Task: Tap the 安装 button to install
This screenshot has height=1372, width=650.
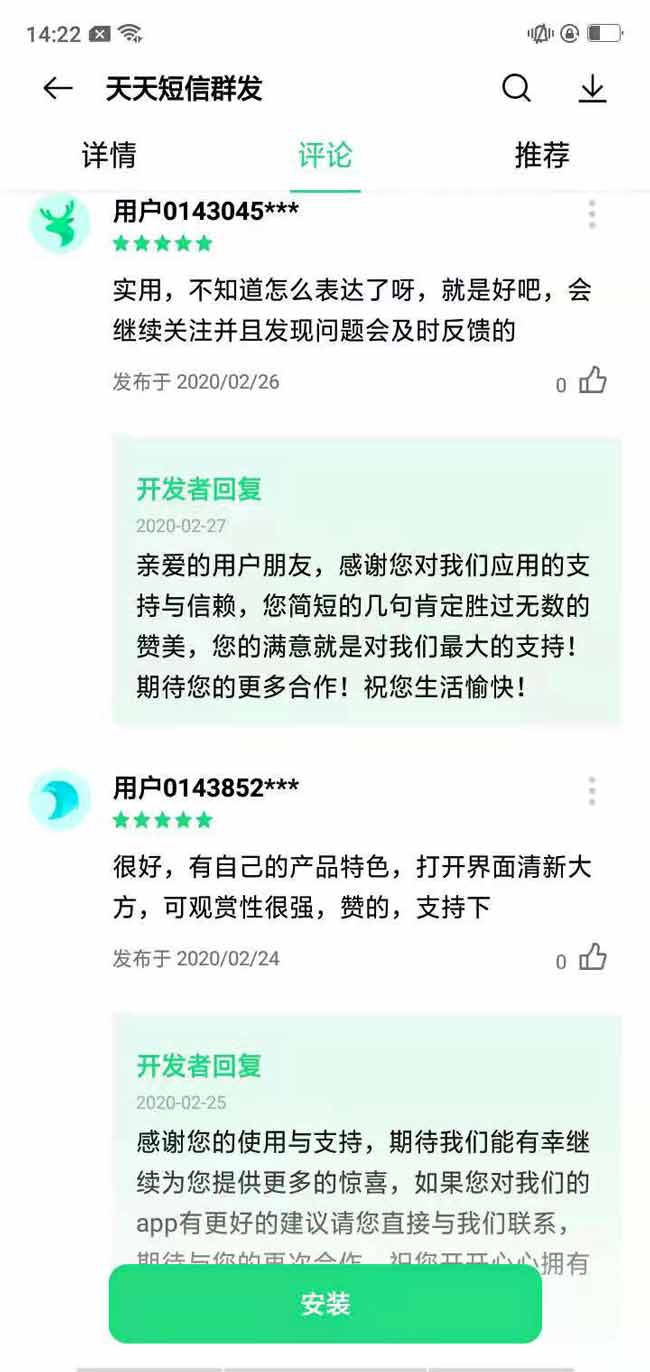Action: pos(325,1304)
